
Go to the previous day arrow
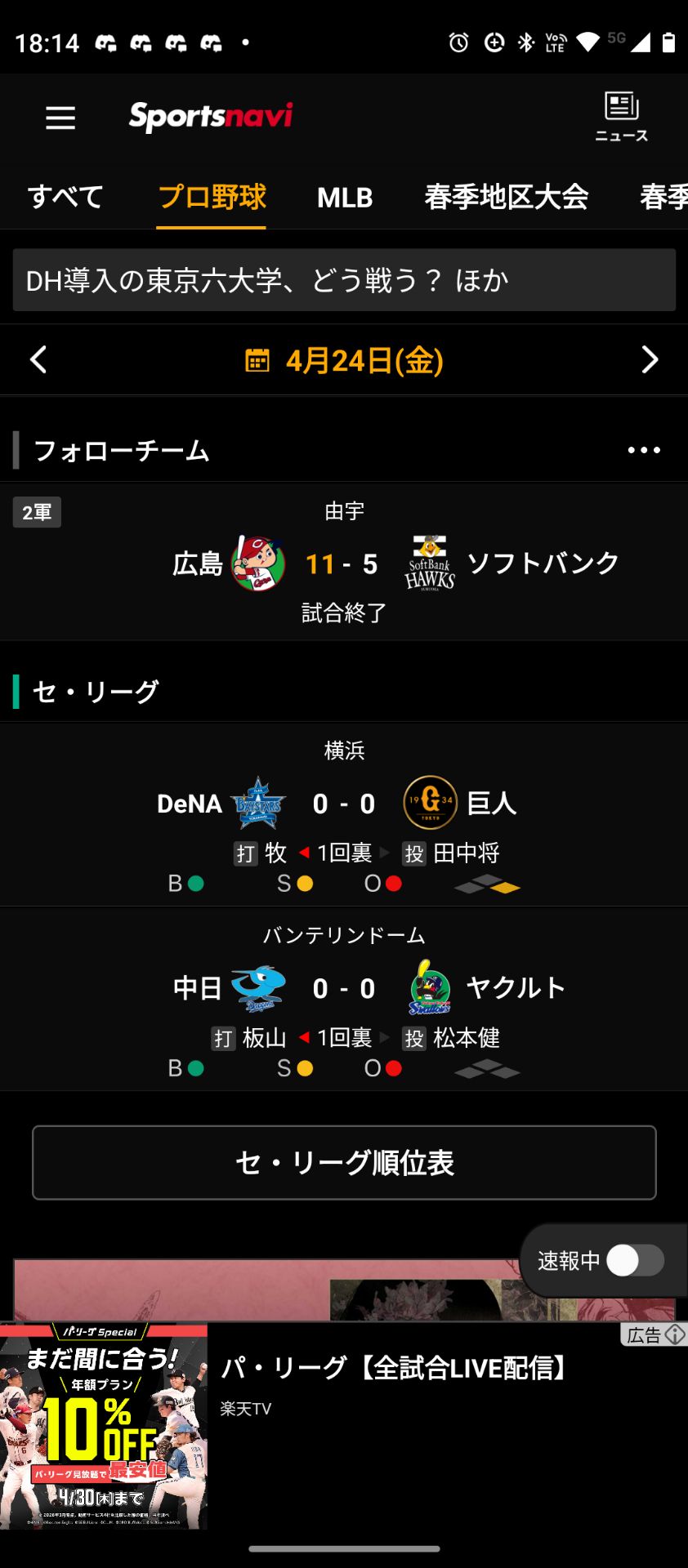tap(38, 360)
